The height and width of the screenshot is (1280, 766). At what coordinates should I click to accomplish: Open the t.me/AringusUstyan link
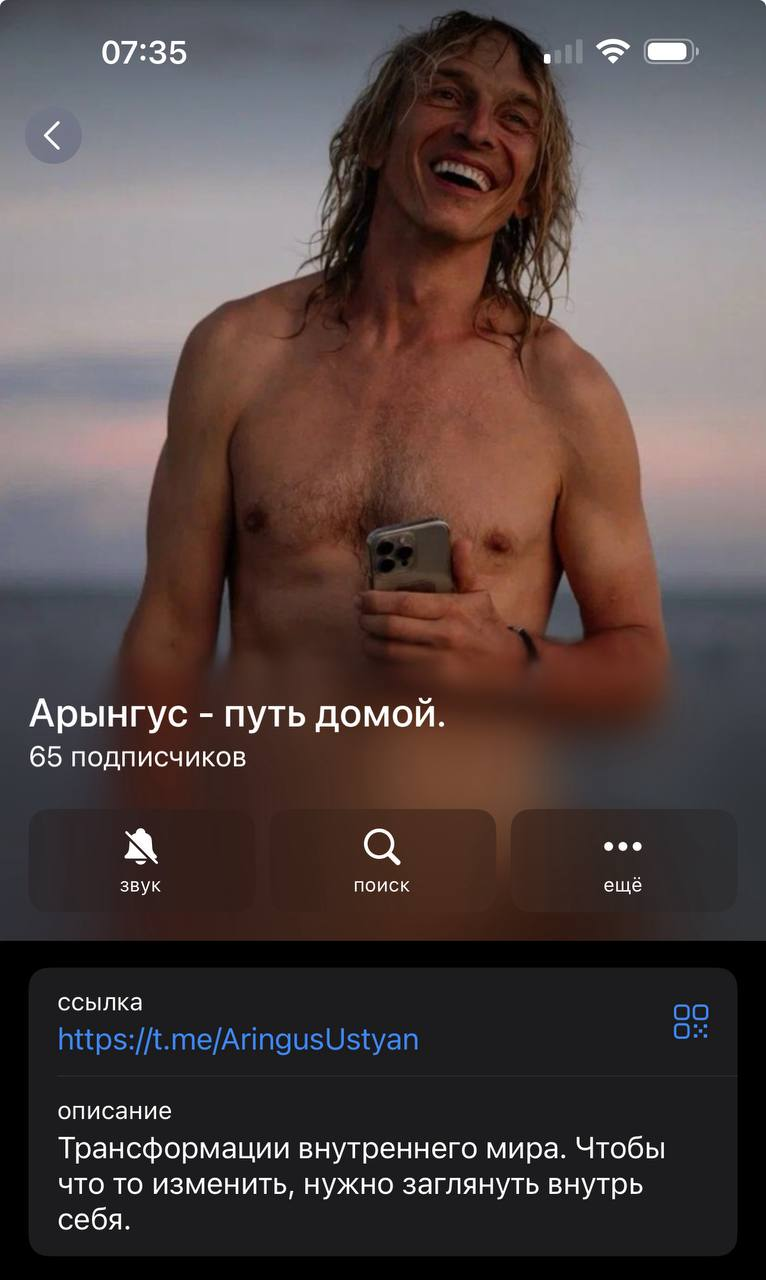coord(238,1039)
